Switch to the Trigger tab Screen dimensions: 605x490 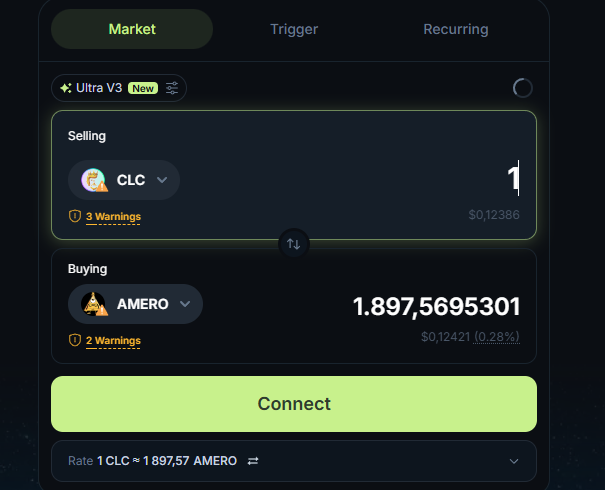click(294, 29)
